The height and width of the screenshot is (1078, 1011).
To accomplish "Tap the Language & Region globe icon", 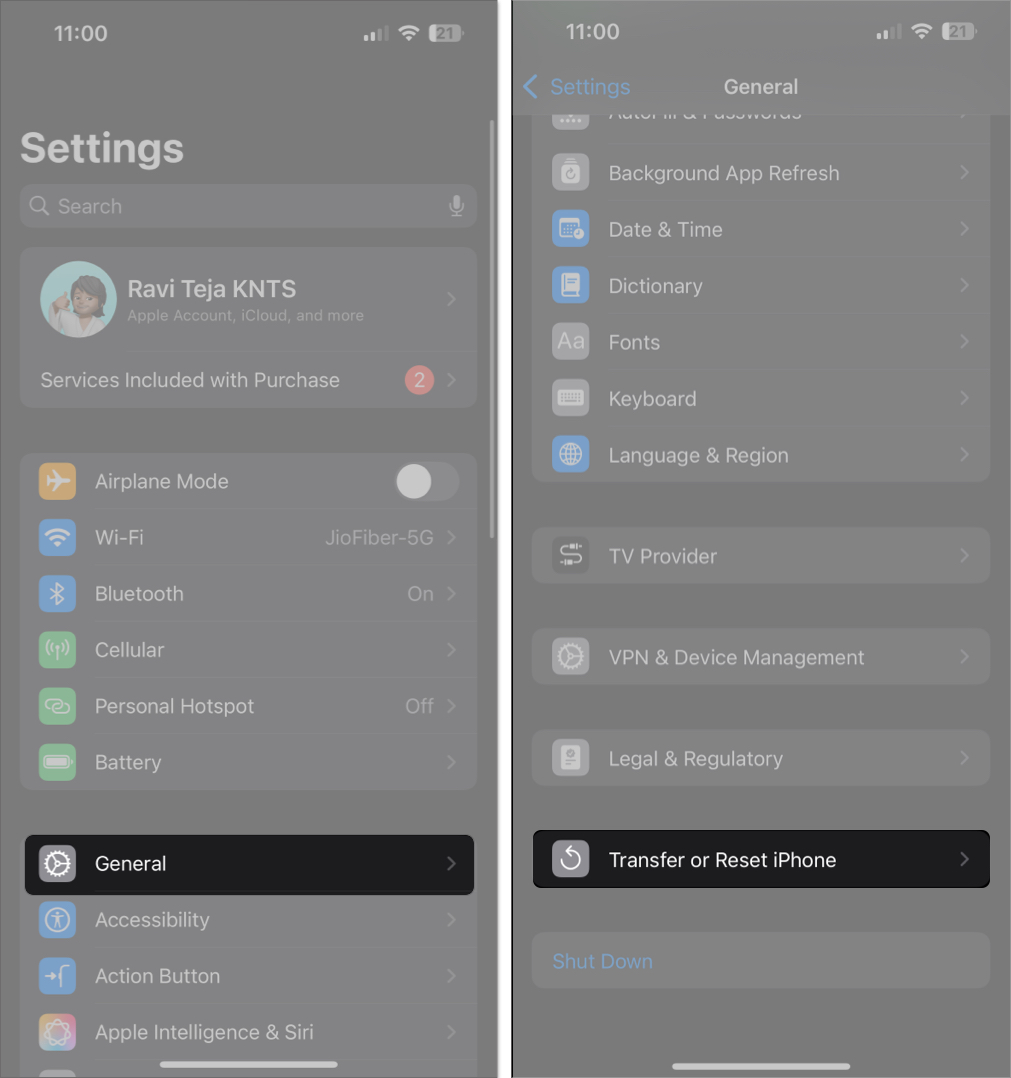I will click(570, 455).
